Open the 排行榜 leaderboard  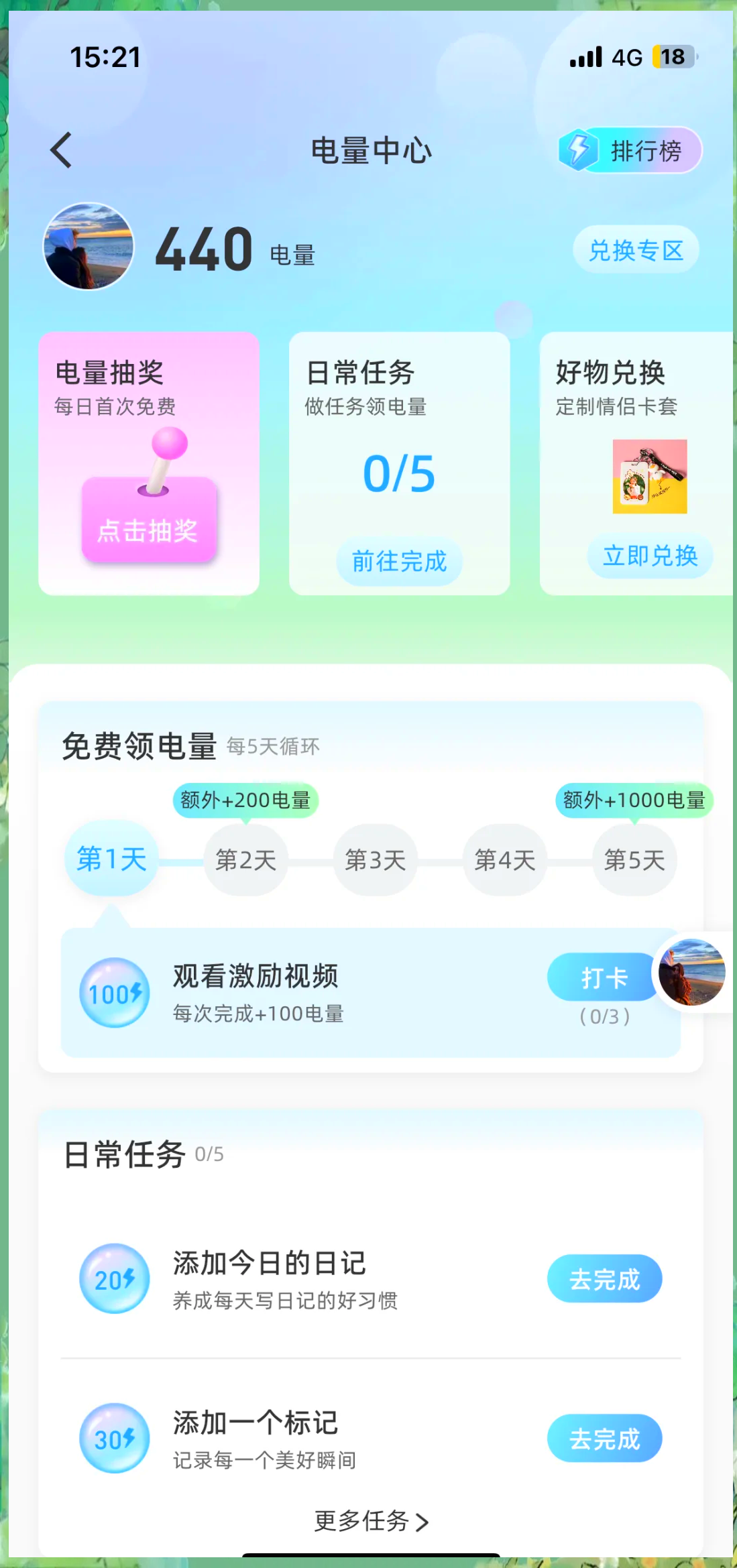tap(630, 150)
